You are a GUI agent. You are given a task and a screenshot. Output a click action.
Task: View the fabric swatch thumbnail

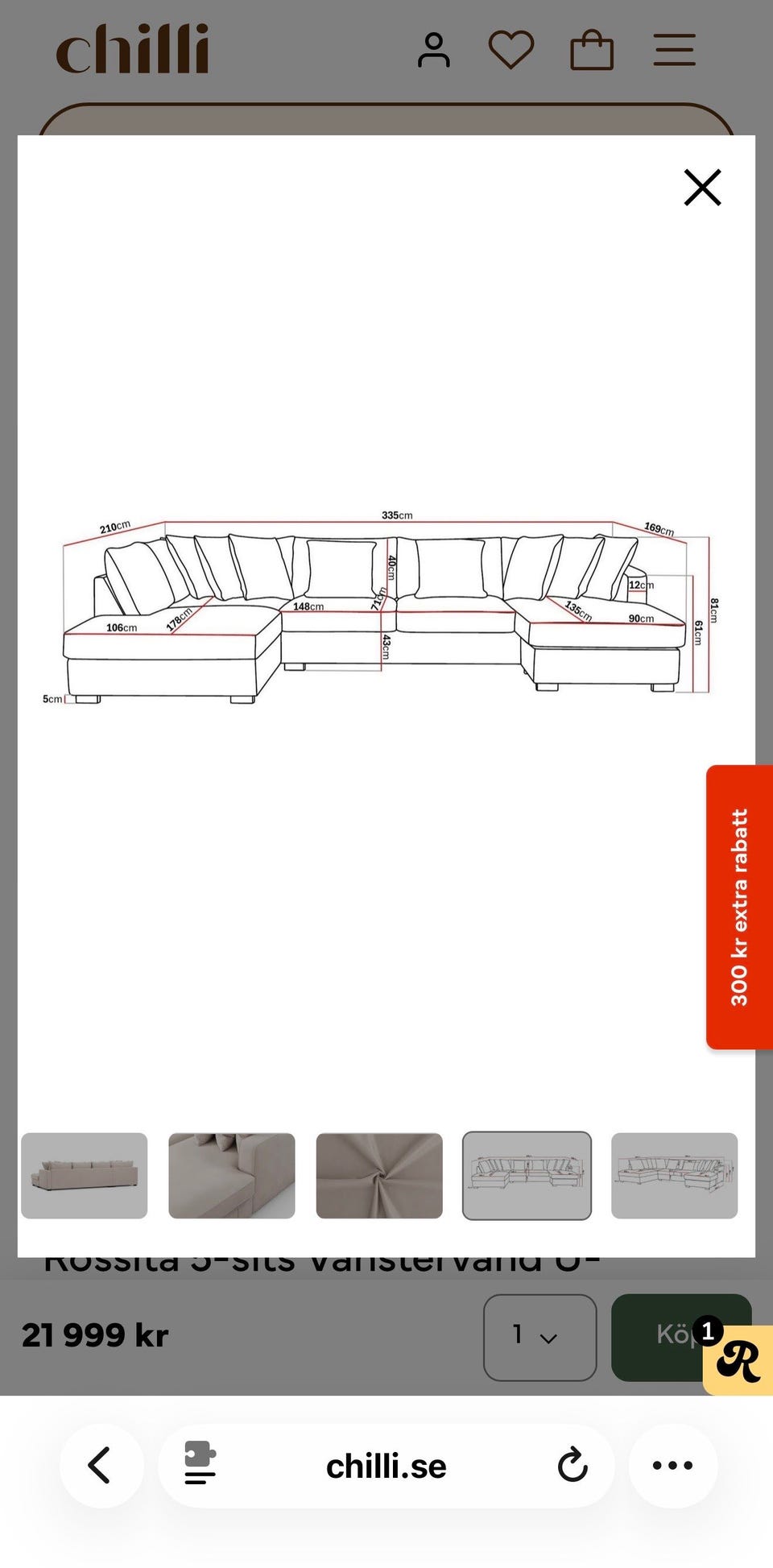[379, 1175]
